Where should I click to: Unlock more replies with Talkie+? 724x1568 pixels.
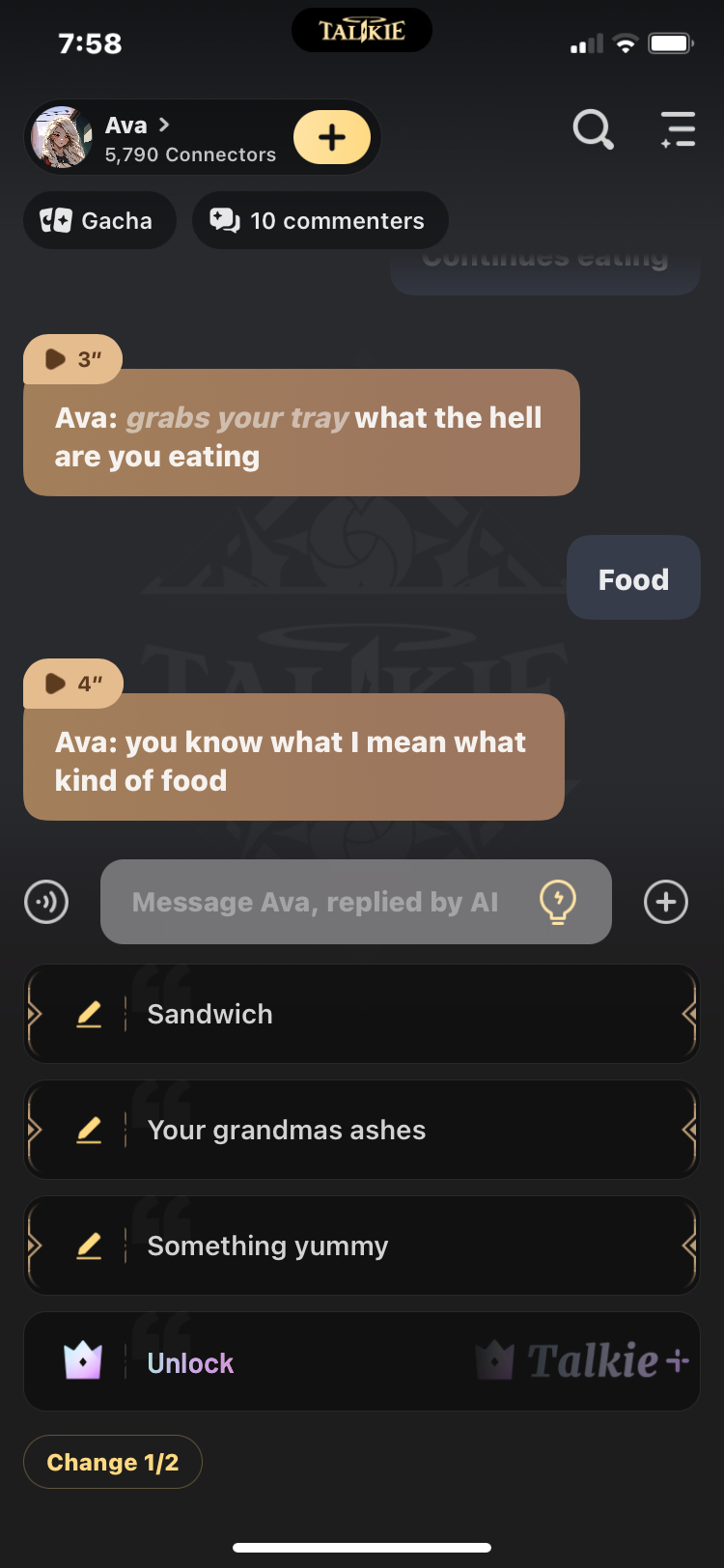[361, 1362]
